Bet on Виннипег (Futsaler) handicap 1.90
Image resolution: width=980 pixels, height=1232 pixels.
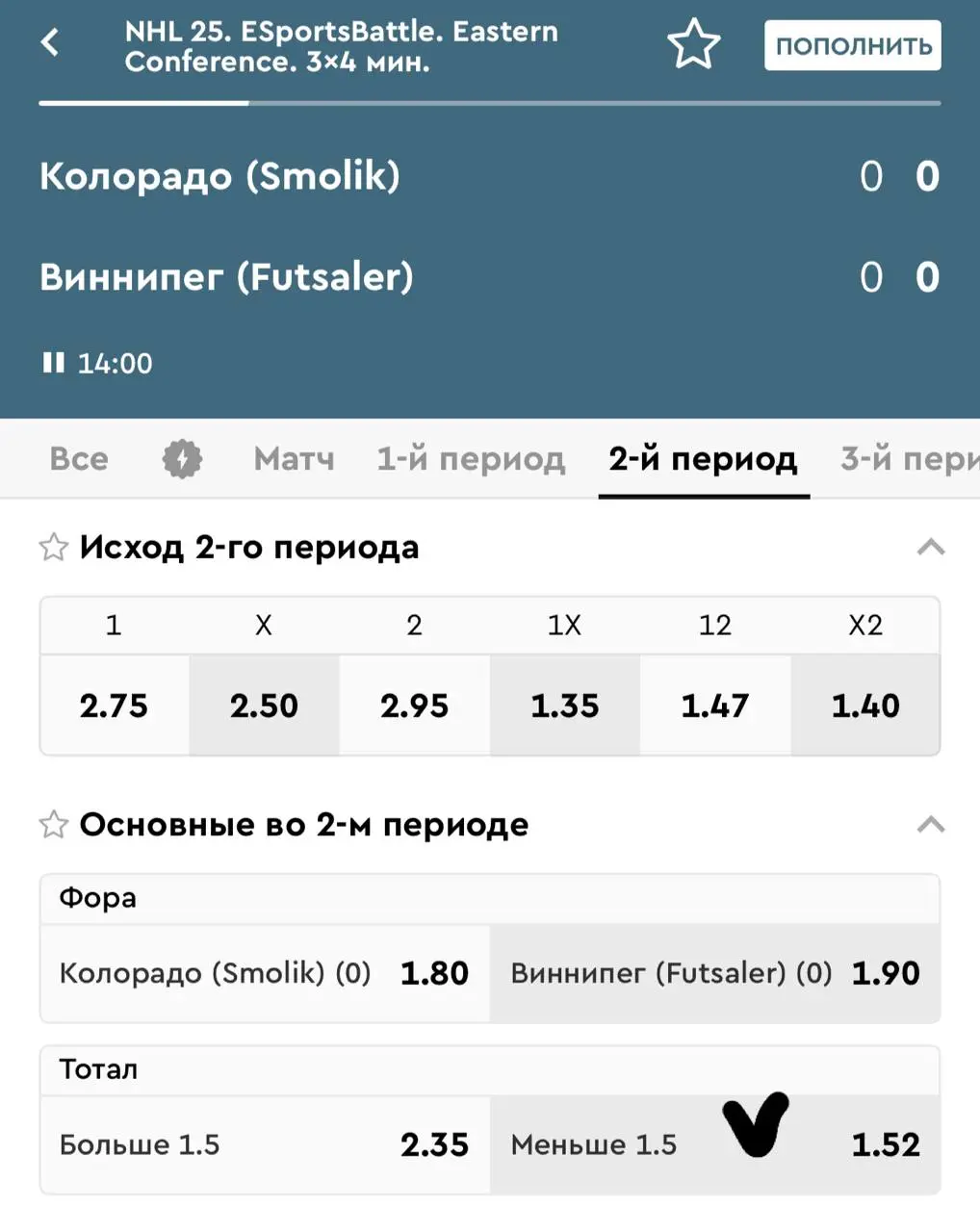tap(714, 973)
